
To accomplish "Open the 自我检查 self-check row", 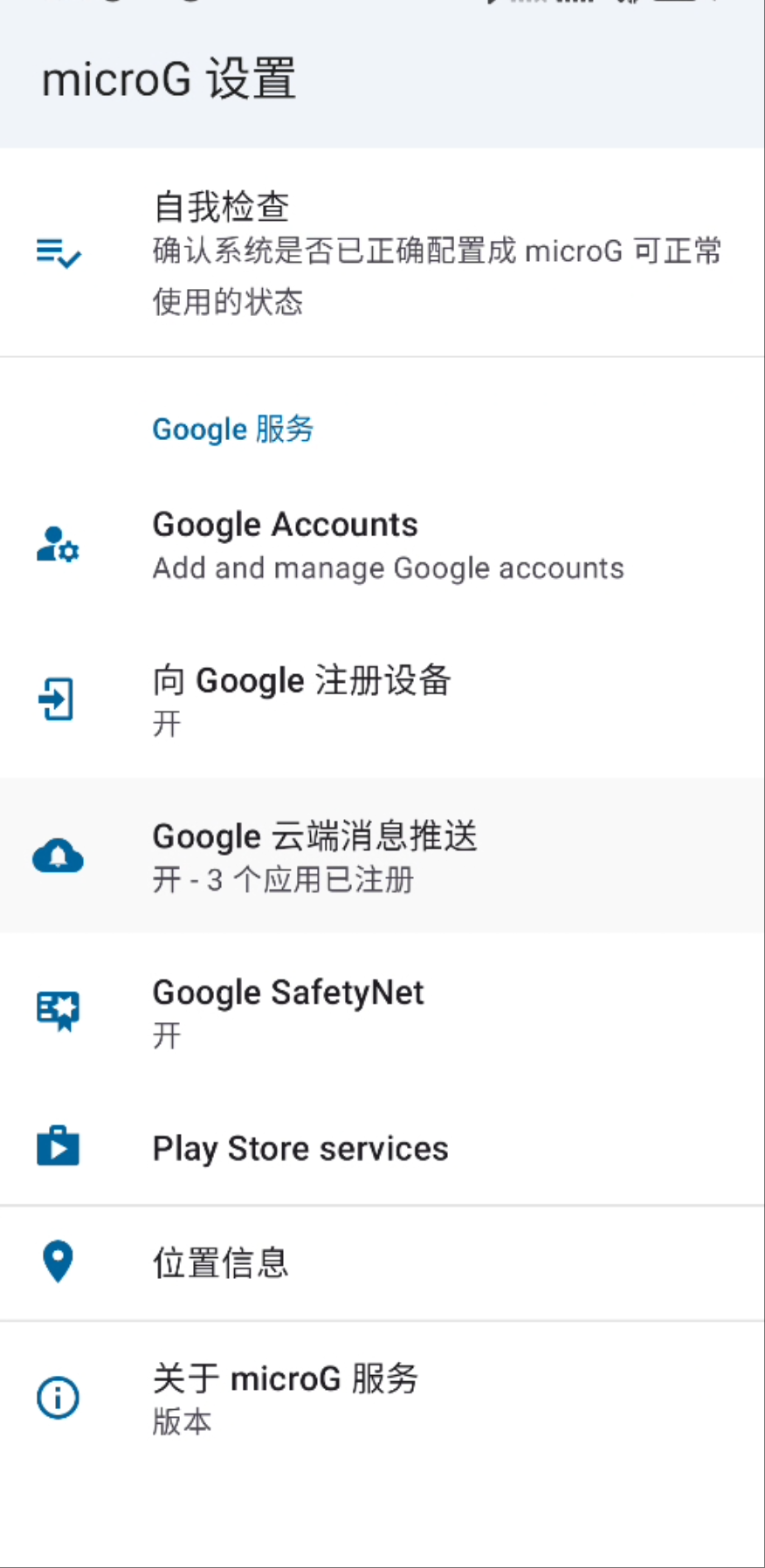I will (x=382, y=253).
